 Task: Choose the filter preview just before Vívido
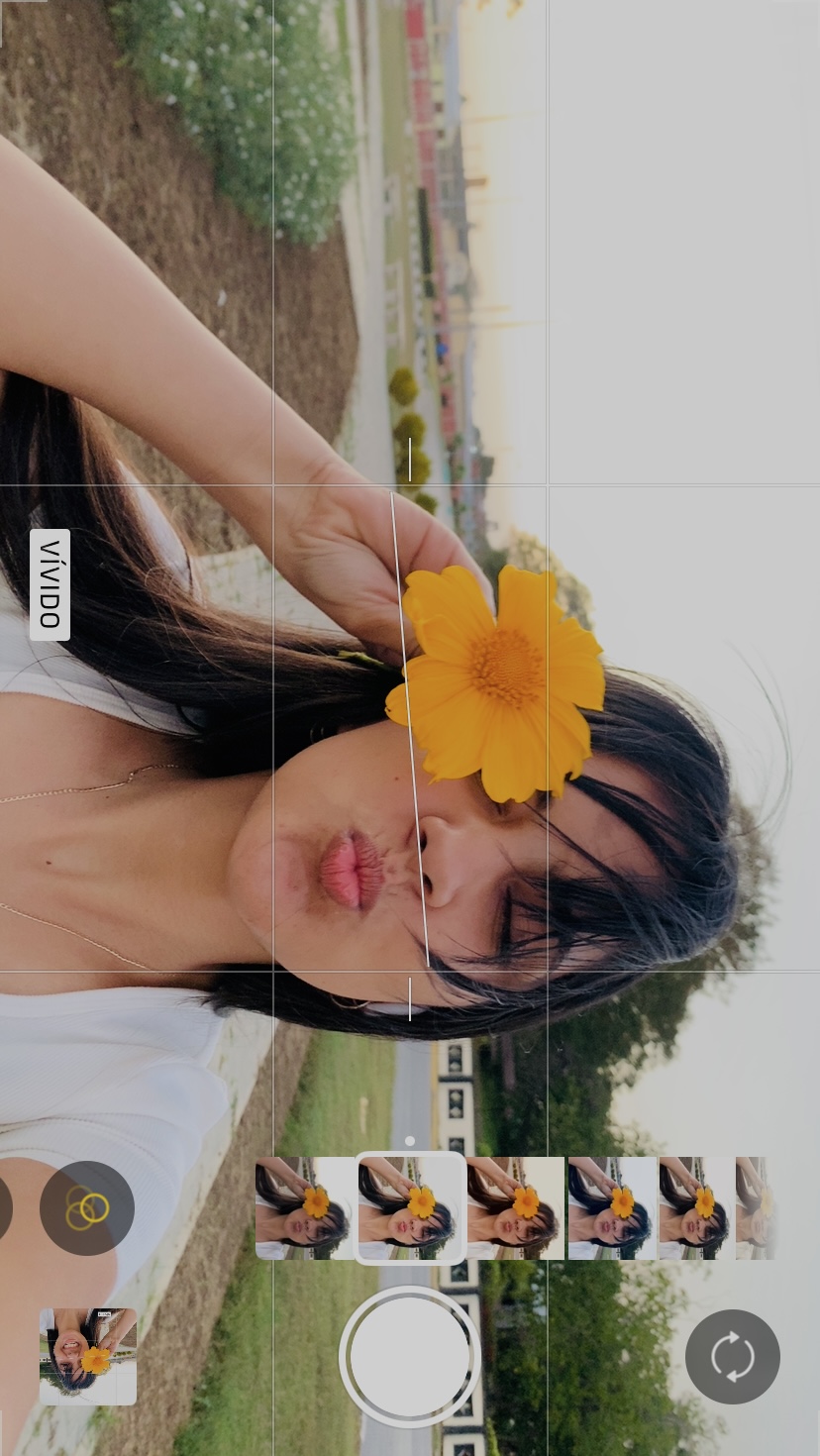[305, 1207]
